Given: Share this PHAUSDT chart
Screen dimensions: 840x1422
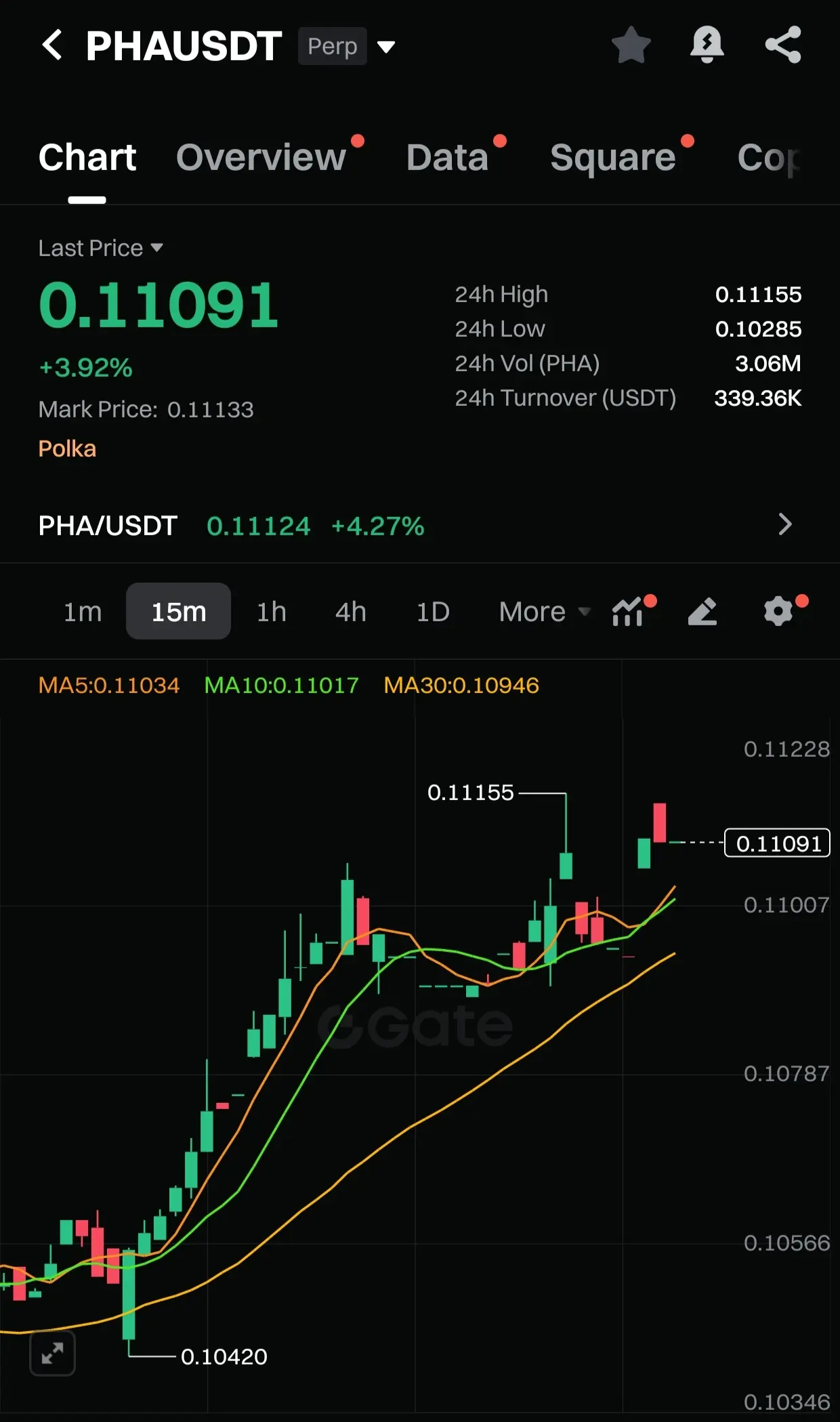Looking at the screenshot, I should pyautogui.click(x=783, y=45).
